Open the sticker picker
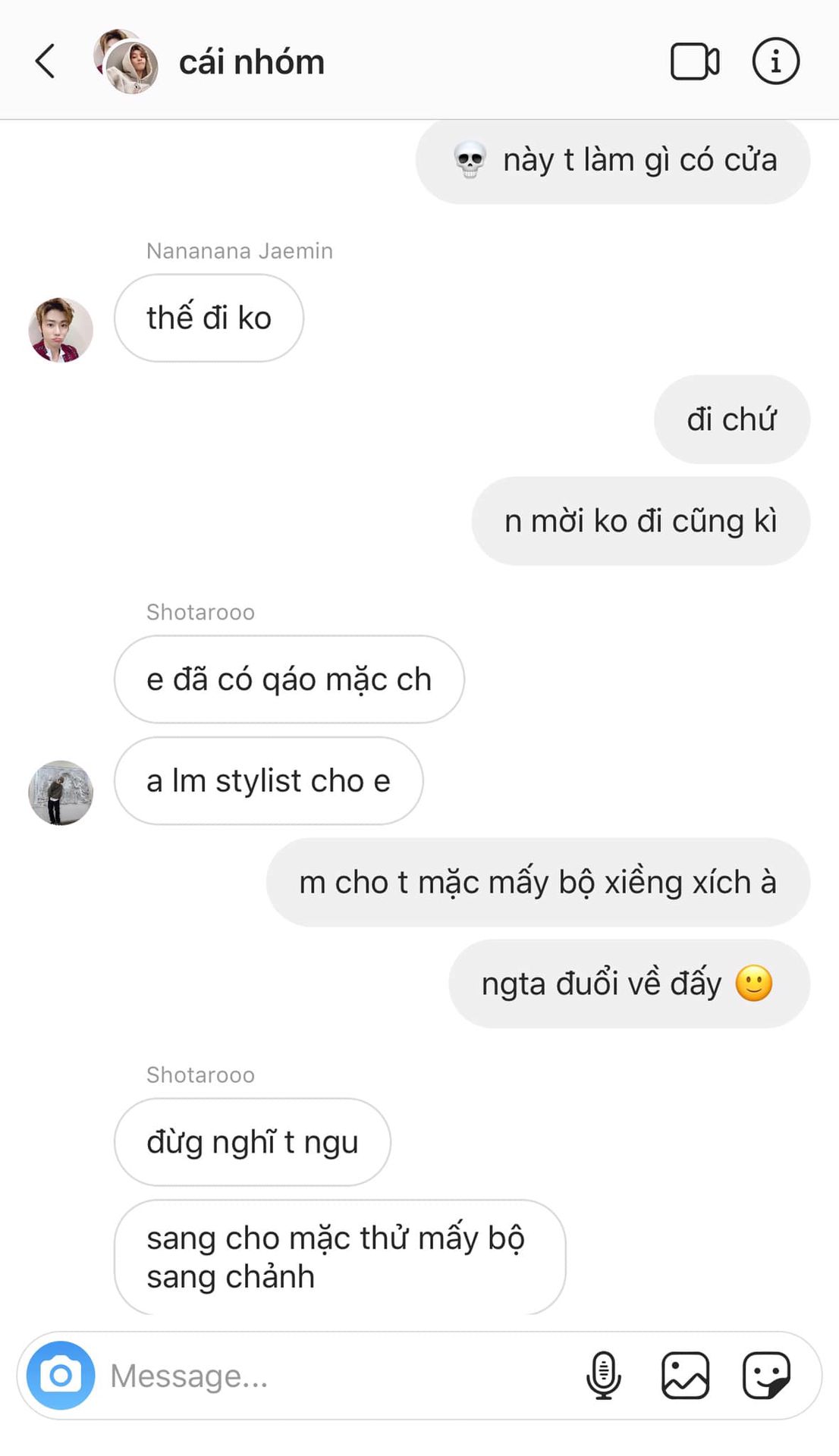 (x=766, y=1375)
